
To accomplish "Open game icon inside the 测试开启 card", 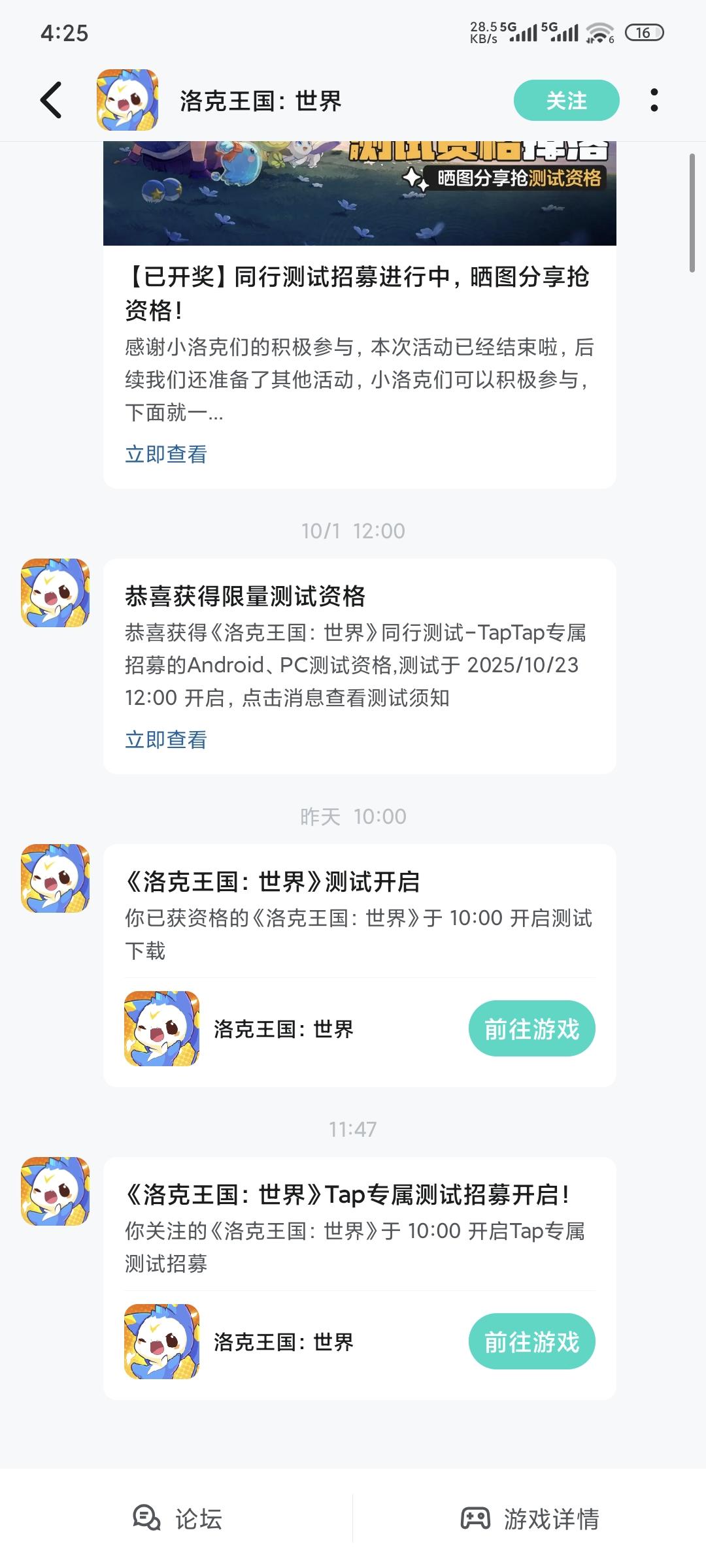I will pos(162,1028).
